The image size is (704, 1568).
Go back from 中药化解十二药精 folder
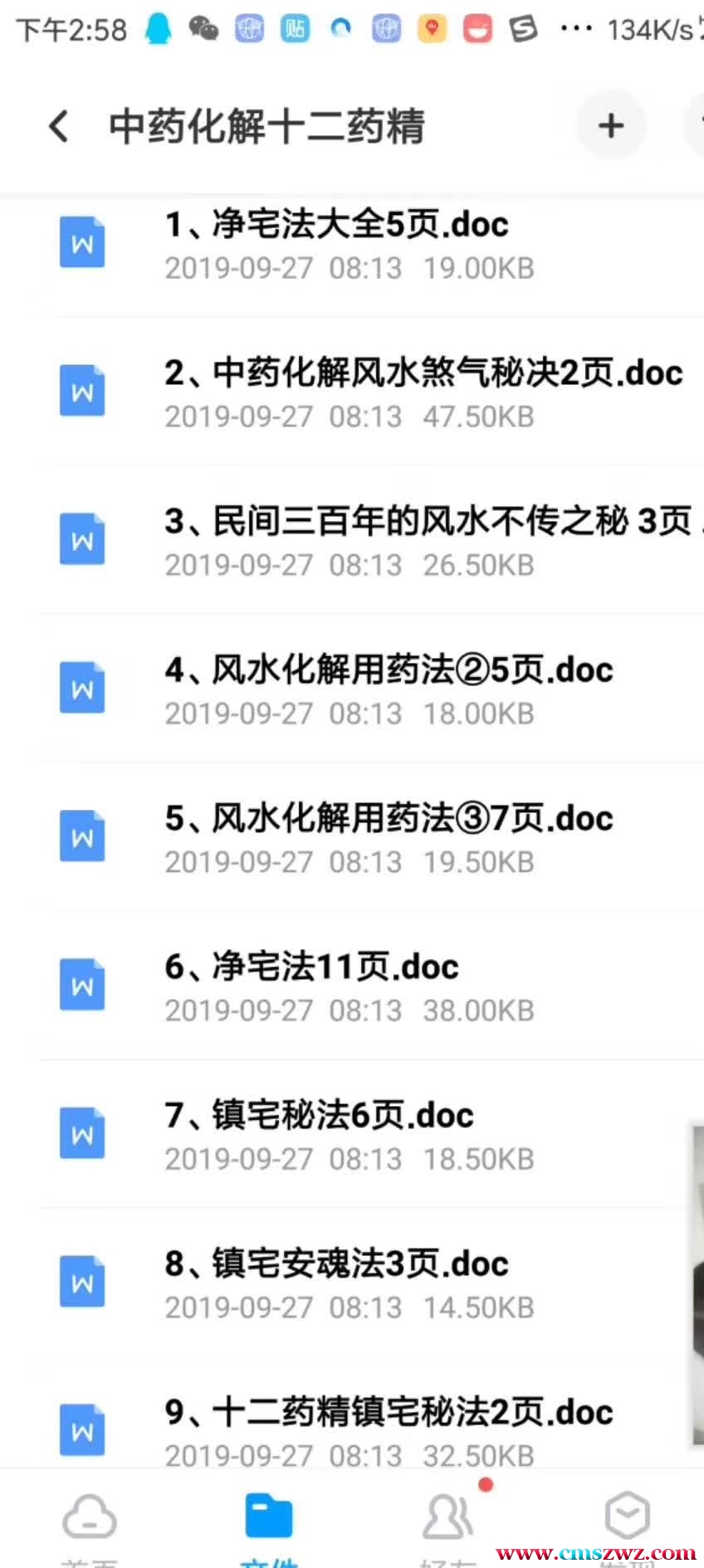click(x=59, y=127)
